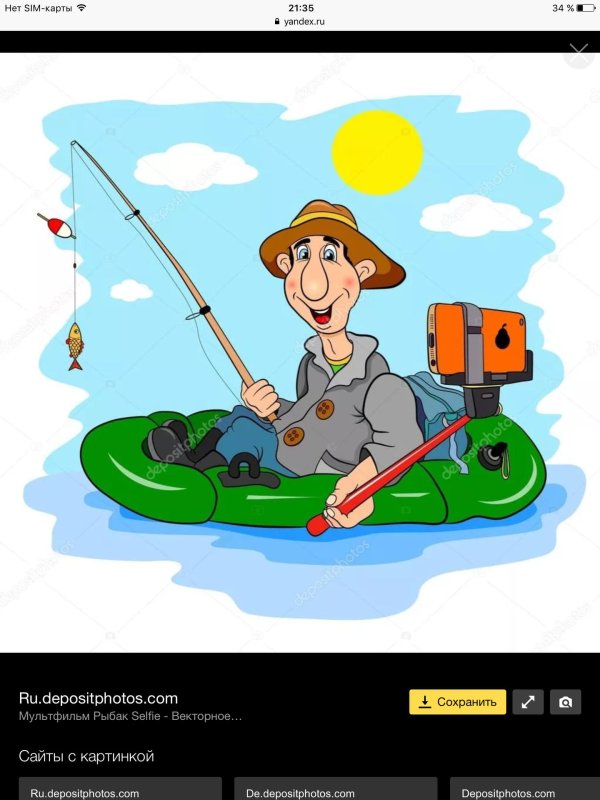Screen dimensions: 600x800
Task: Search by this image with camera icon
Action: point(566,702)
